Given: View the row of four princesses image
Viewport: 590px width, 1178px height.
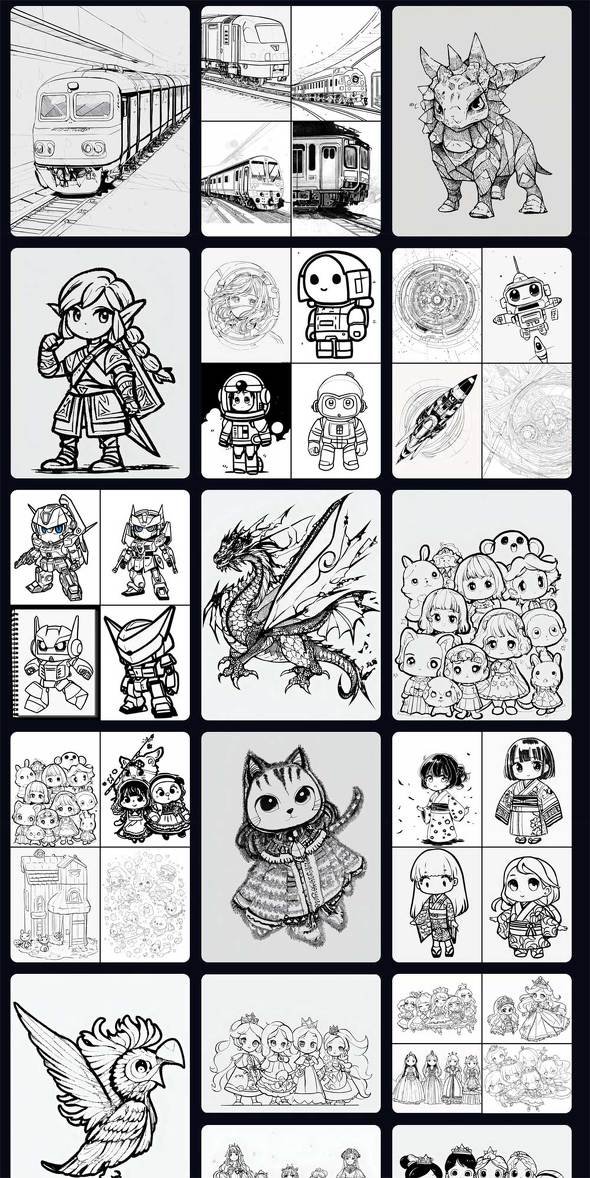Looking at the screenshot, I should pyautogui.click(x=291, y=1043).
